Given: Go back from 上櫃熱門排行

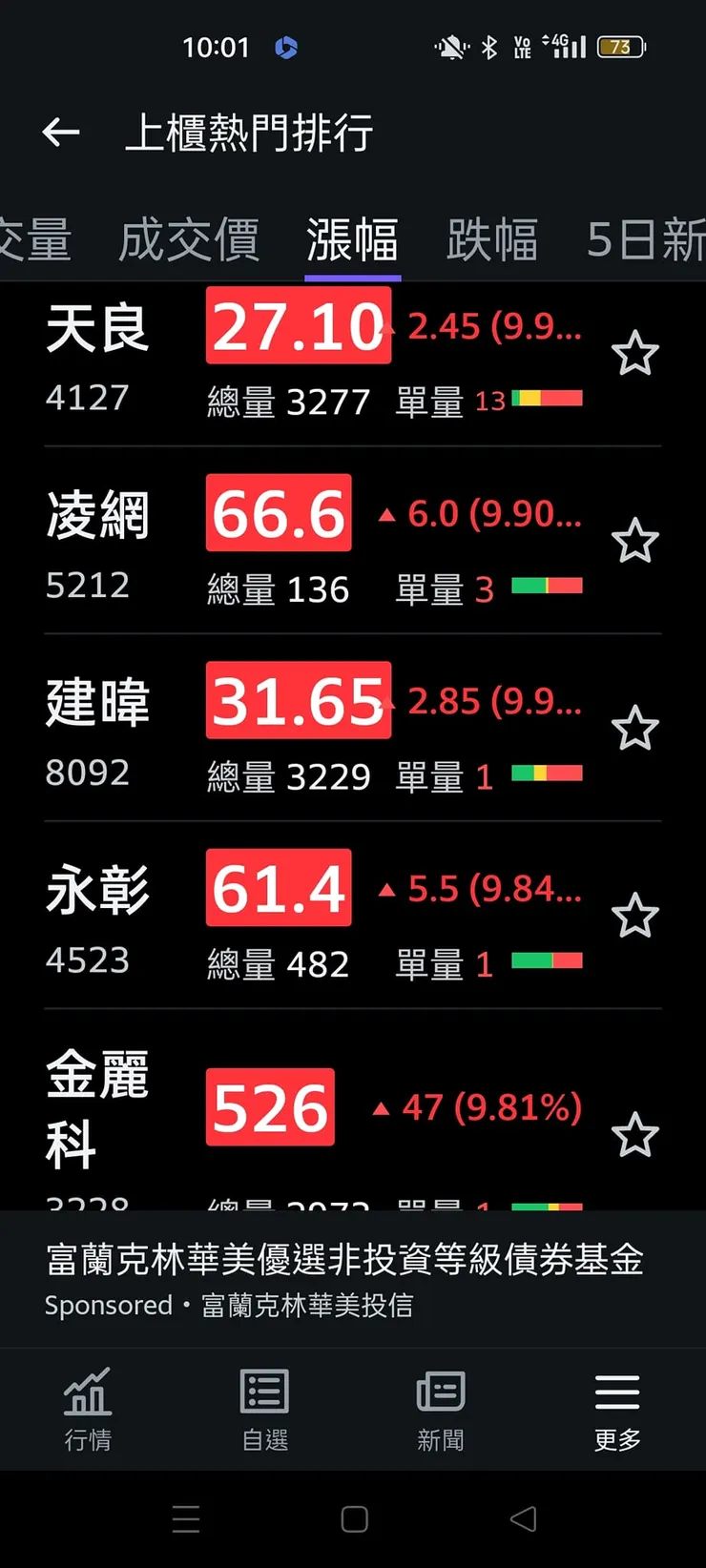Looking at the screenshot, I should tap(61, 133).
